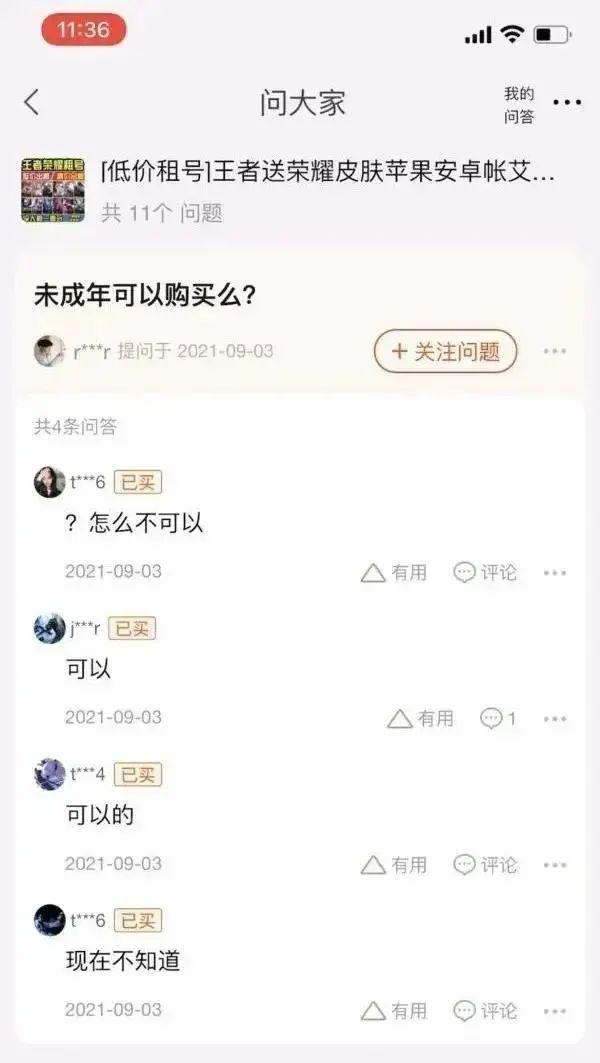The height and width of the screenshot is (1063, 600).
Task: Go back using the top-left arrow
Action: coord(32,102)
